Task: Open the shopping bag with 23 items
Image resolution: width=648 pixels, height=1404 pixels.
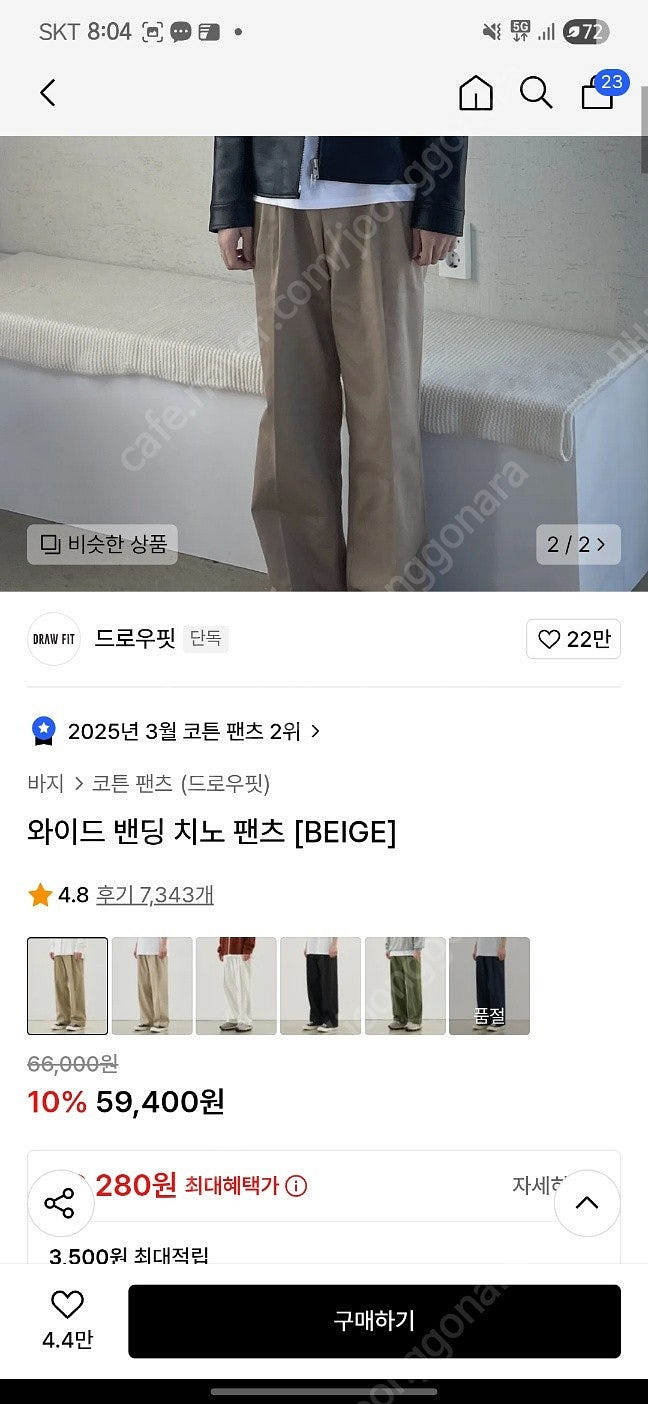Action: (x=598, y=92)
